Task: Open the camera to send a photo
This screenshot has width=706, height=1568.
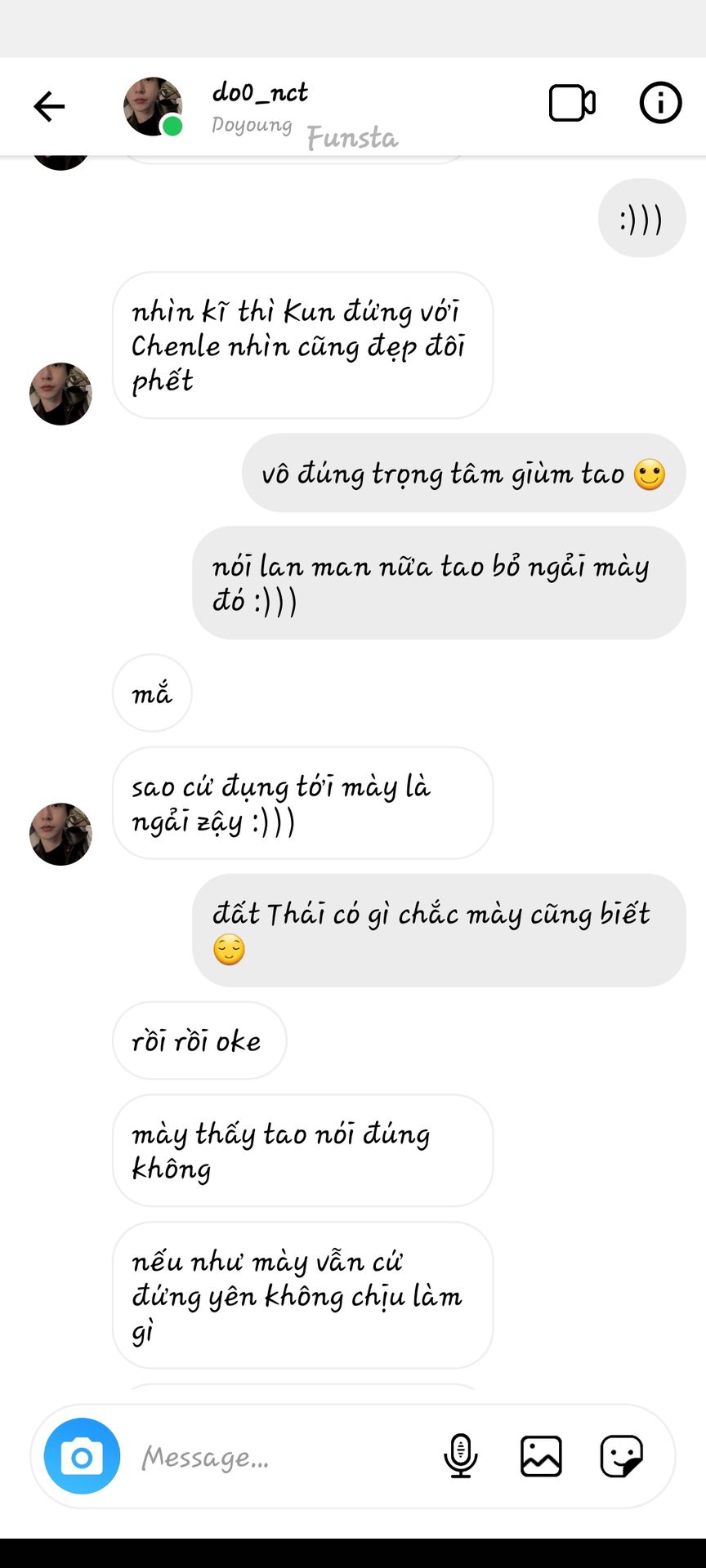Action: pos(82,1456)
